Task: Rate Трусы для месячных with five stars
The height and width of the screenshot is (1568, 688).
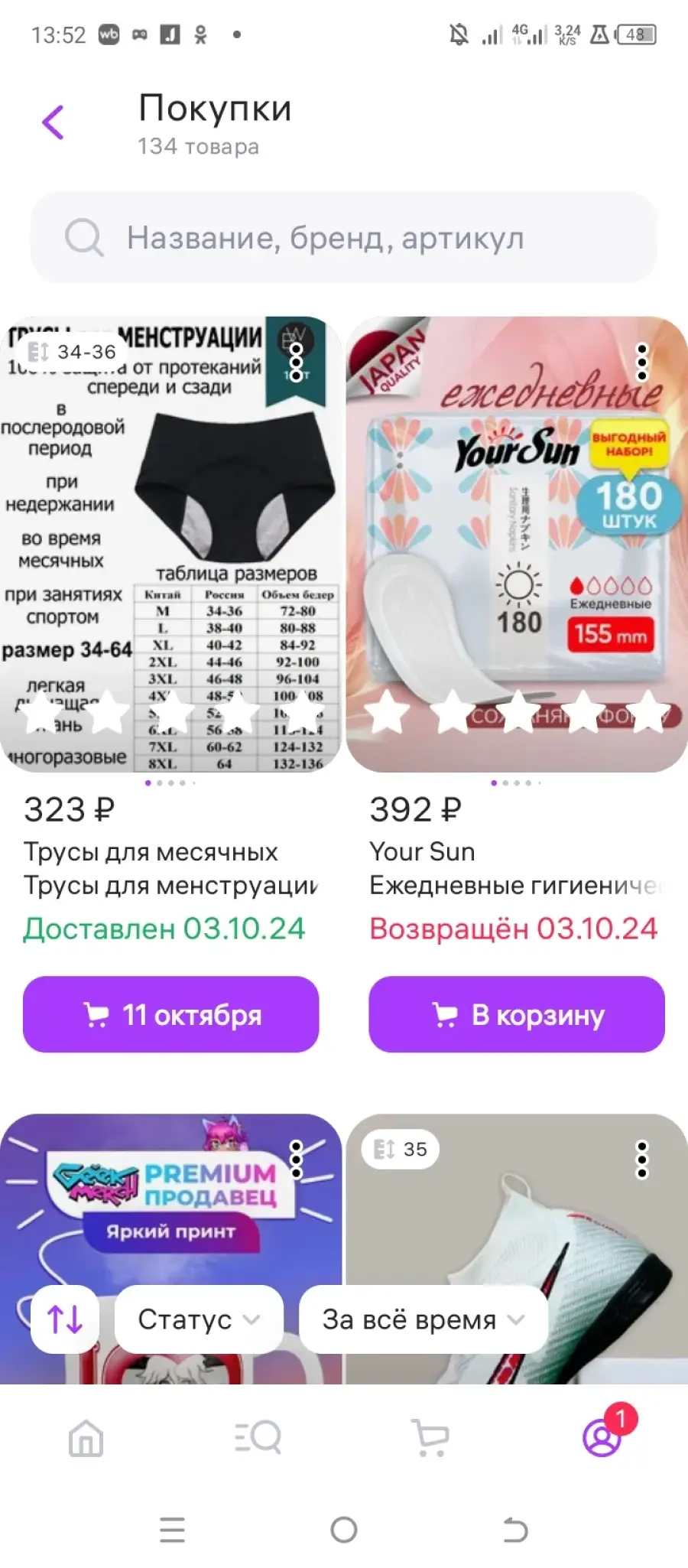Action: [303, 711]
